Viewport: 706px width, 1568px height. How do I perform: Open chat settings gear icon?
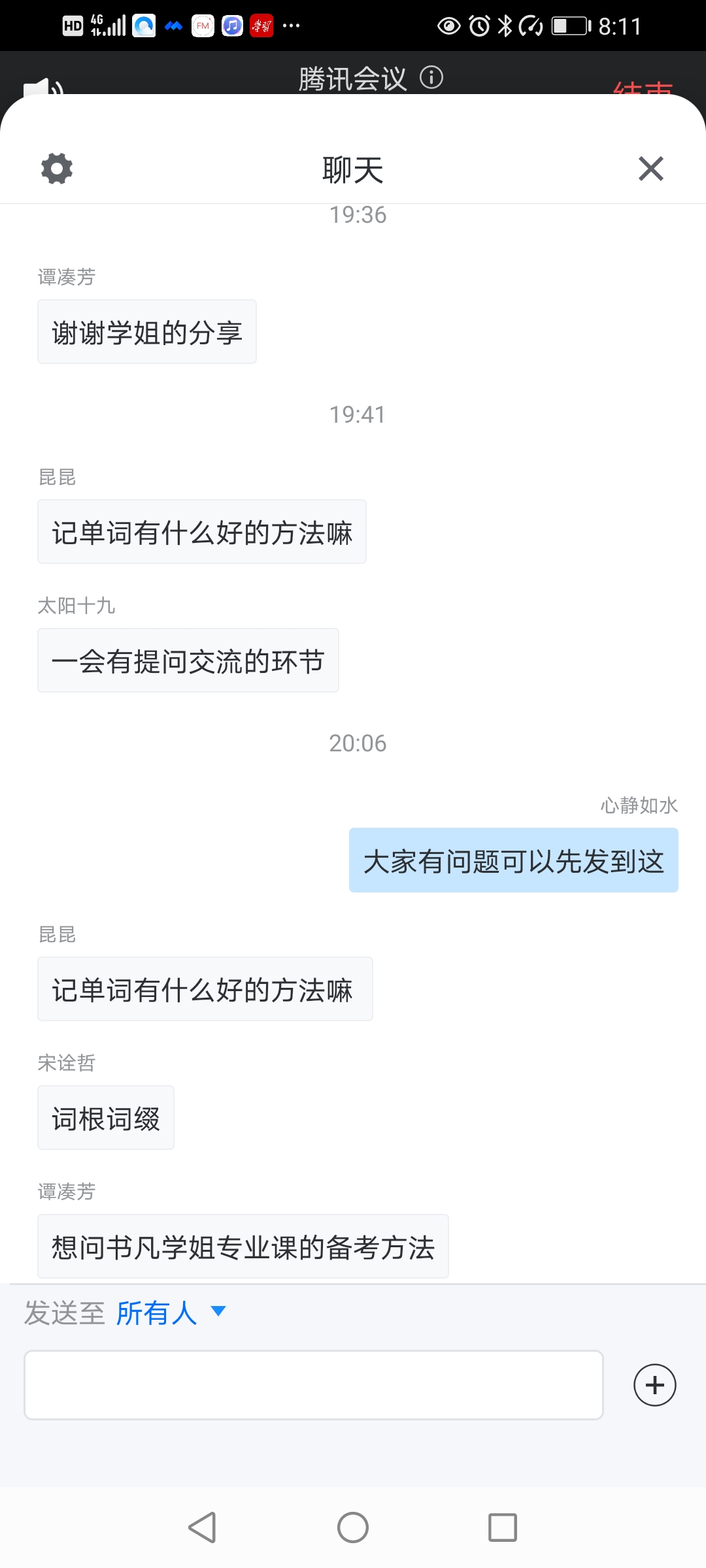[x=57, y=169]
